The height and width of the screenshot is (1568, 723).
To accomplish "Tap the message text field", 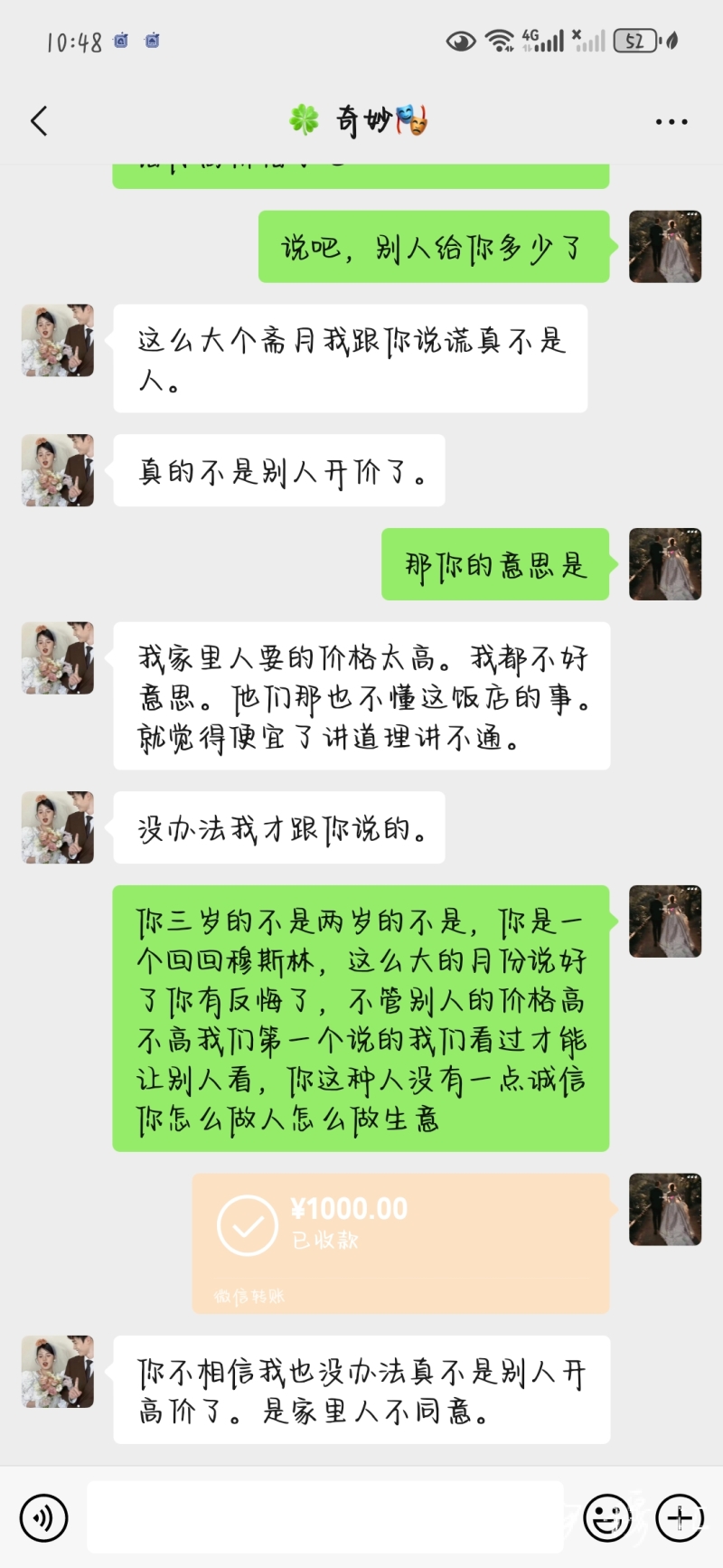I will coord(325,1517).
